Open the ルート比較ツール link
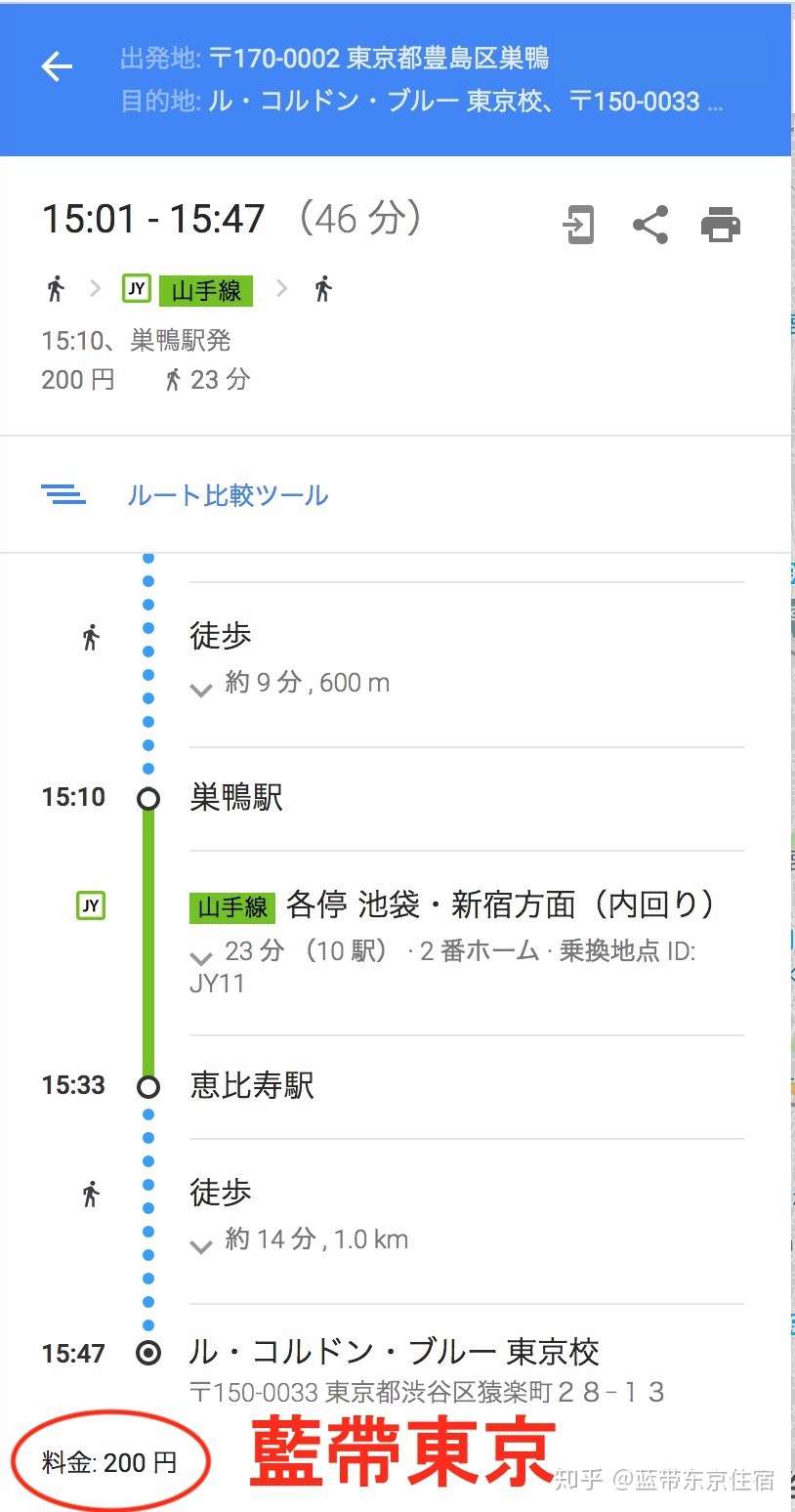The image size is (795, 1512). click(x=226, y=494)
